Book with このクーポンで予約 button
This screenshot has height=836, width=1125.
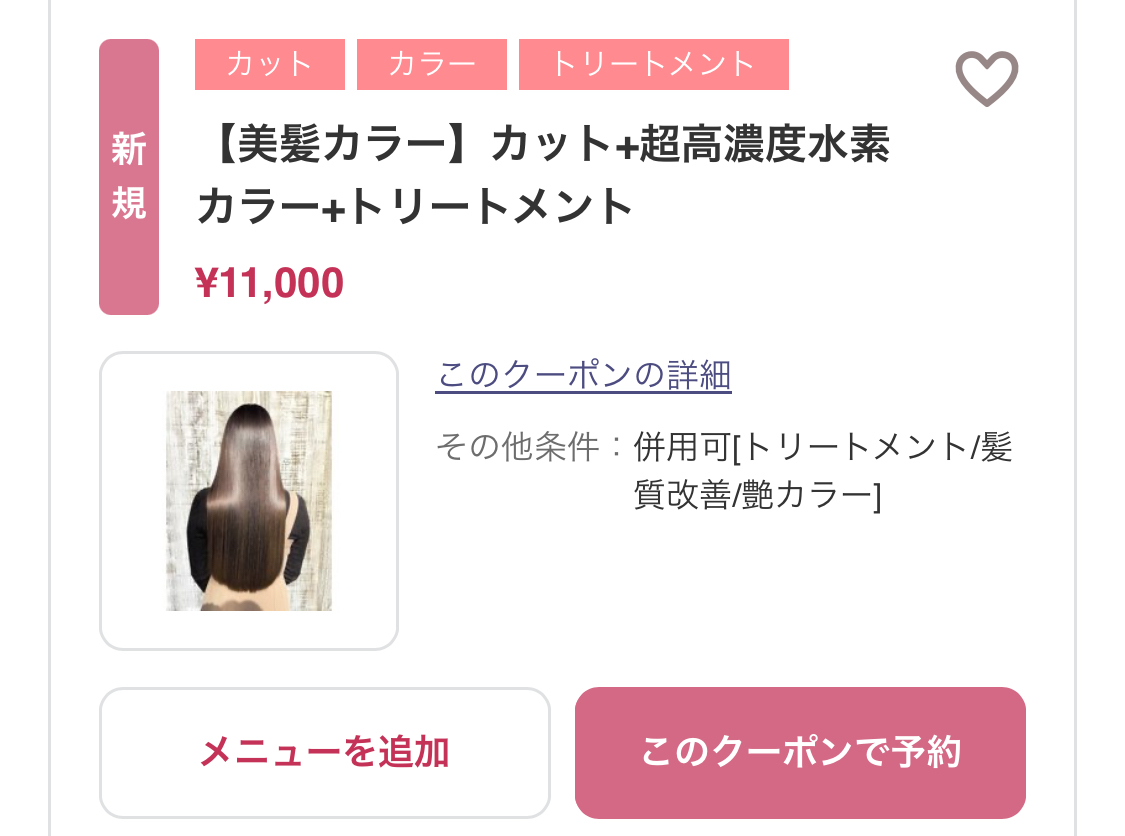pyautogui.click(x=800, y=752)
